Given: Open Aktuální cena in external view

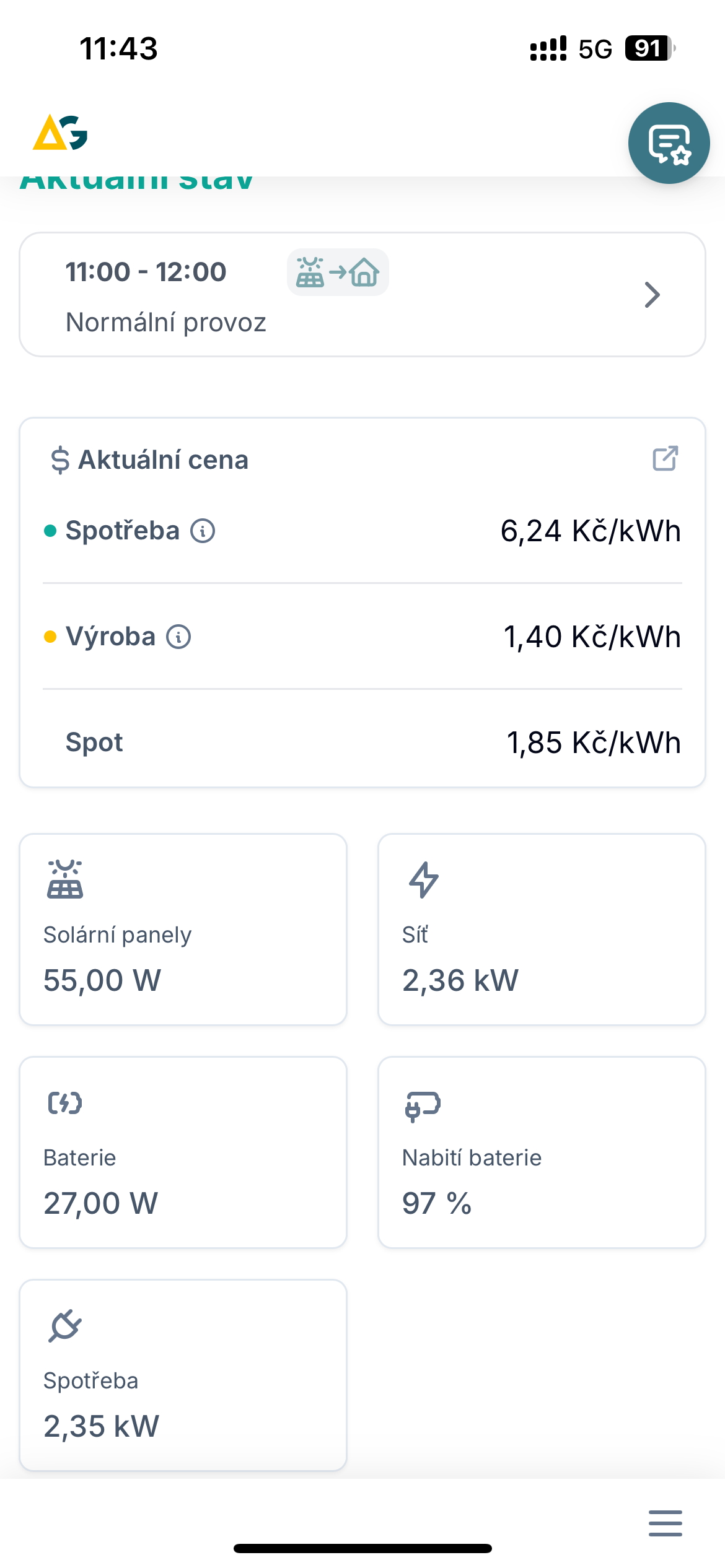Looking at the screenshot, I should [x=666, y=459].
